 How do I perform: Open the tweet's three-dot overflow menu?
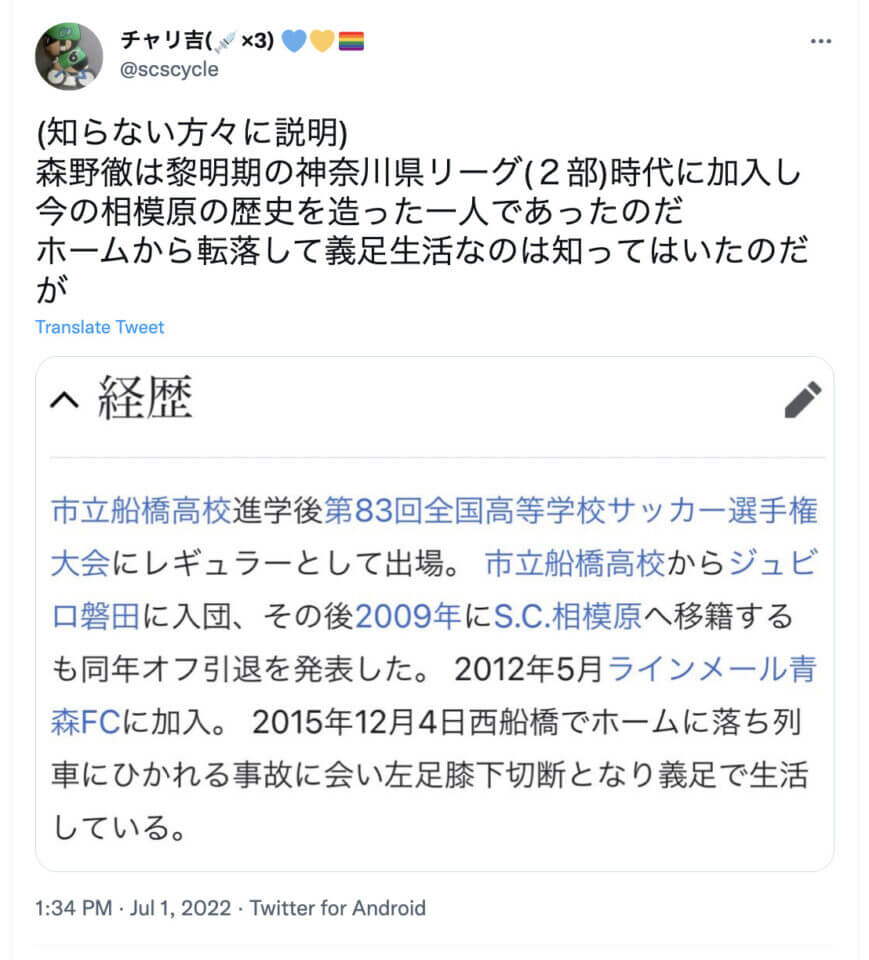click(820, 41)
